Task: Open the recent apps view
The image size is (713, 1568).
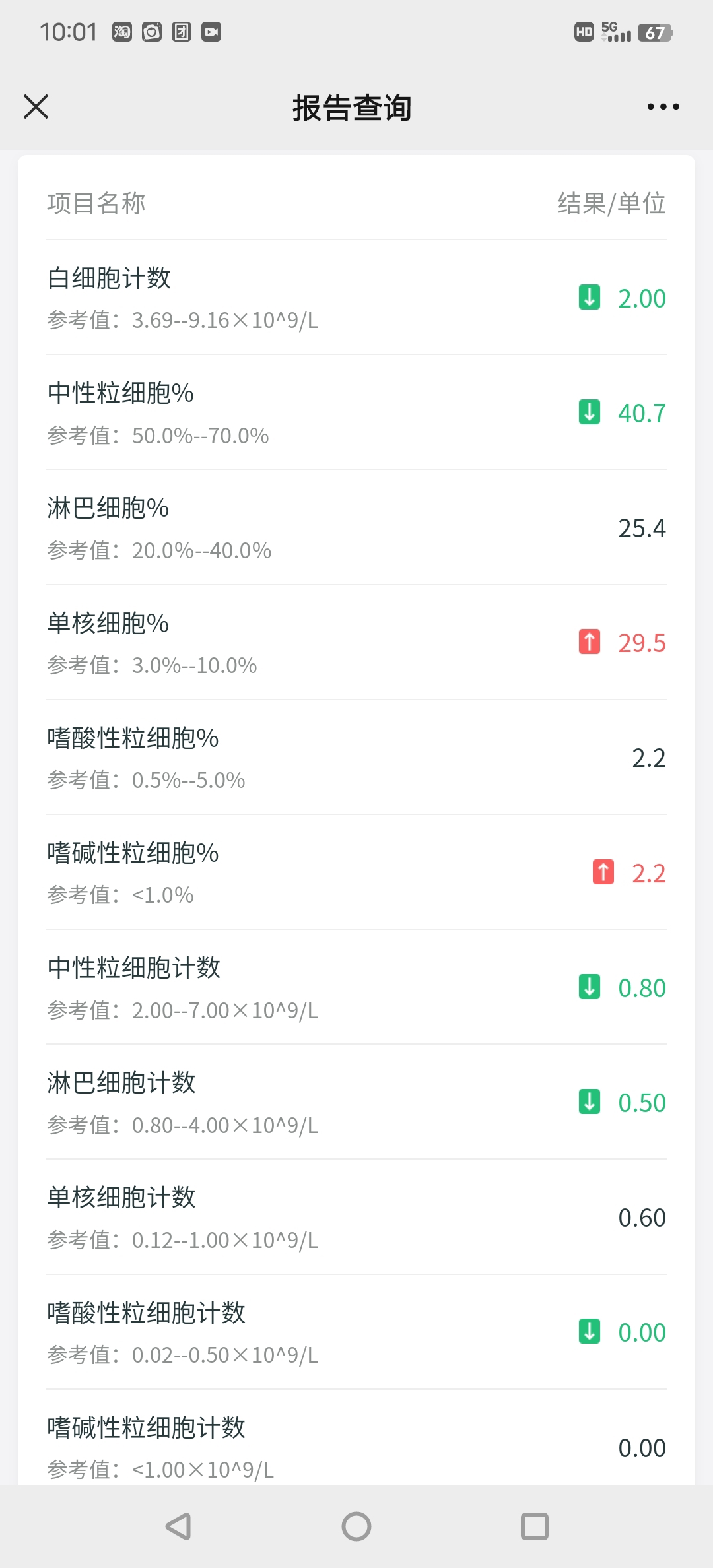Action: point(535,1526)
